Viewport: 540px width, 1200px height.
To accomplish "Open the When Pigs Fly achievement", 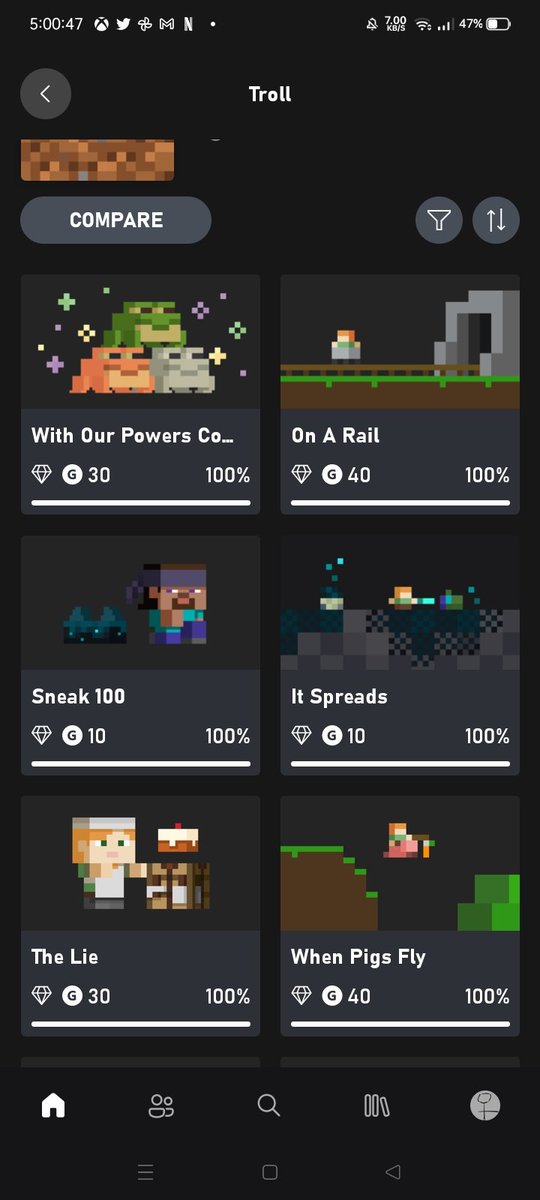I will click(x=400, y=916).
